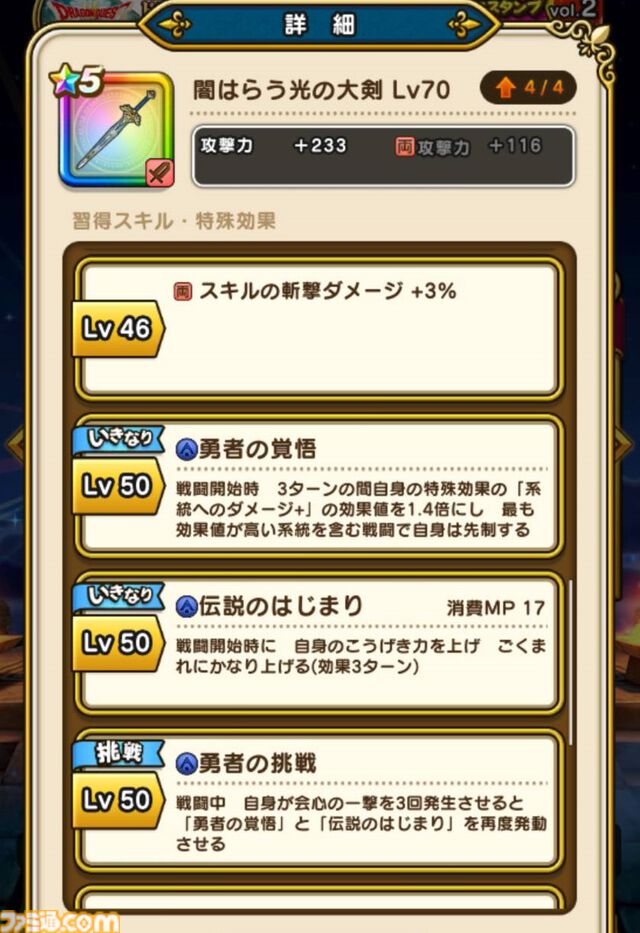View the 勇者の挑戦 skill card

point(318,802)
